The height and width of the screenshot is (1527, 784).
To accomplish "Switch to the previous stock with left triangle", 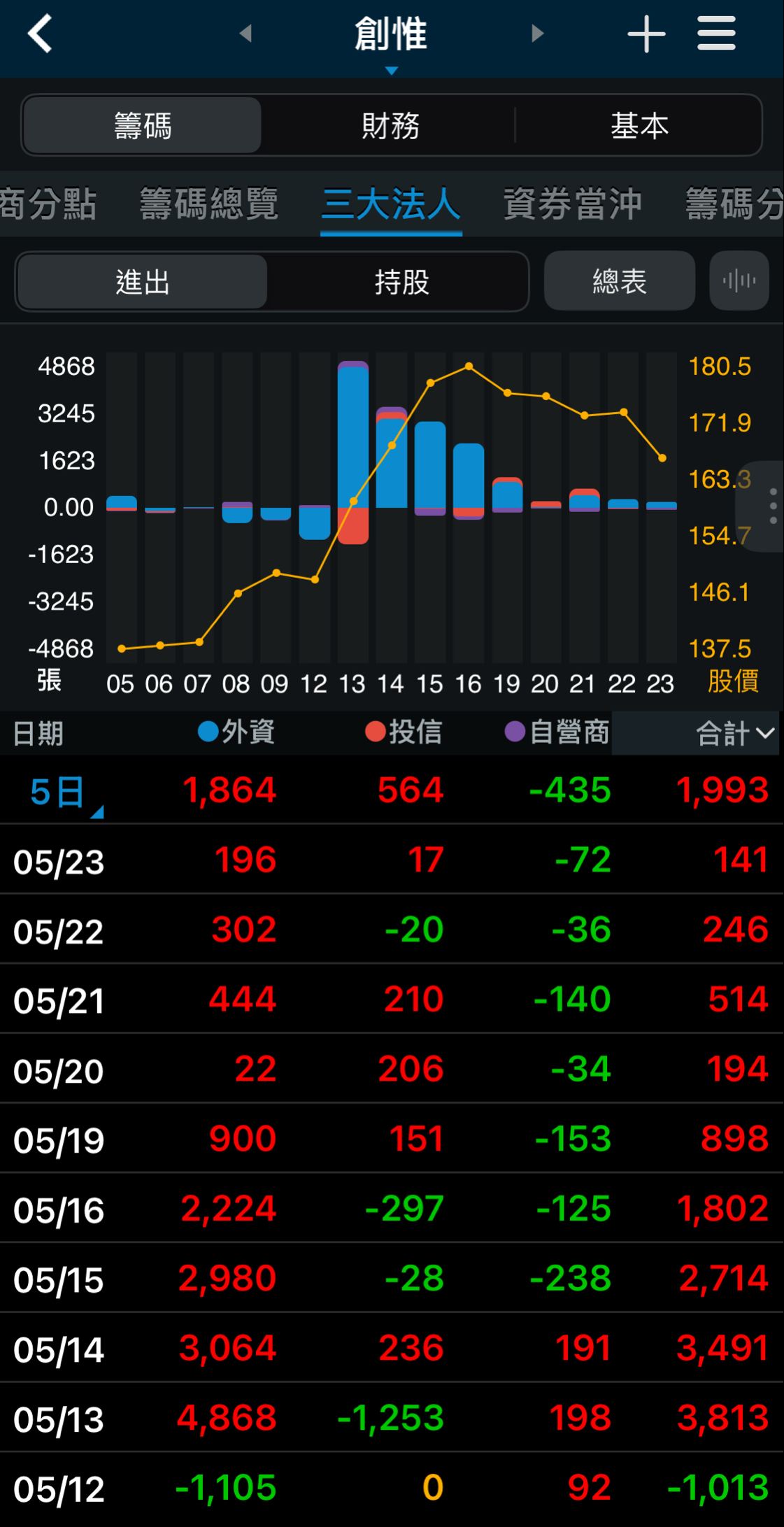I will (245, 34).
